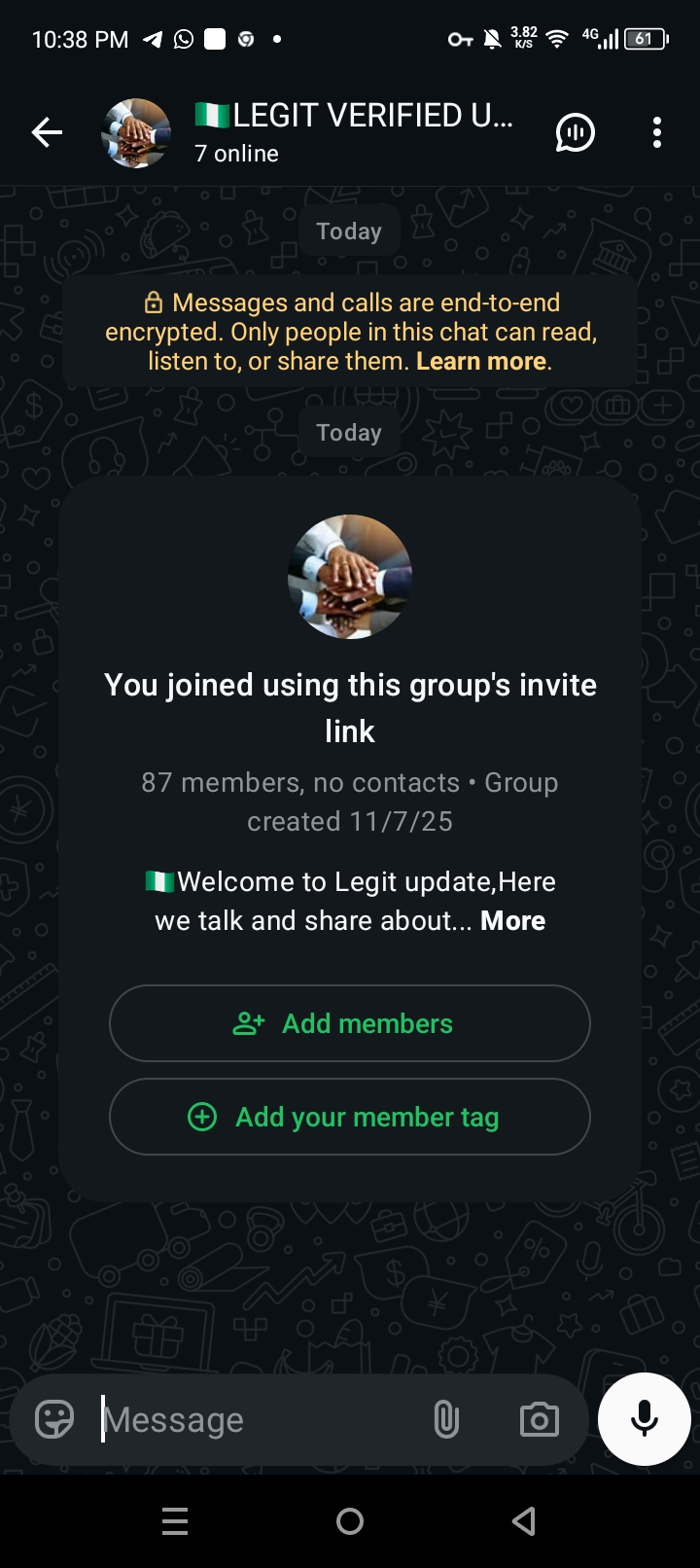Open the three-dot overflow menu
The height and width of the screenshot is (1568, 700).
click(x=657, y=132)
